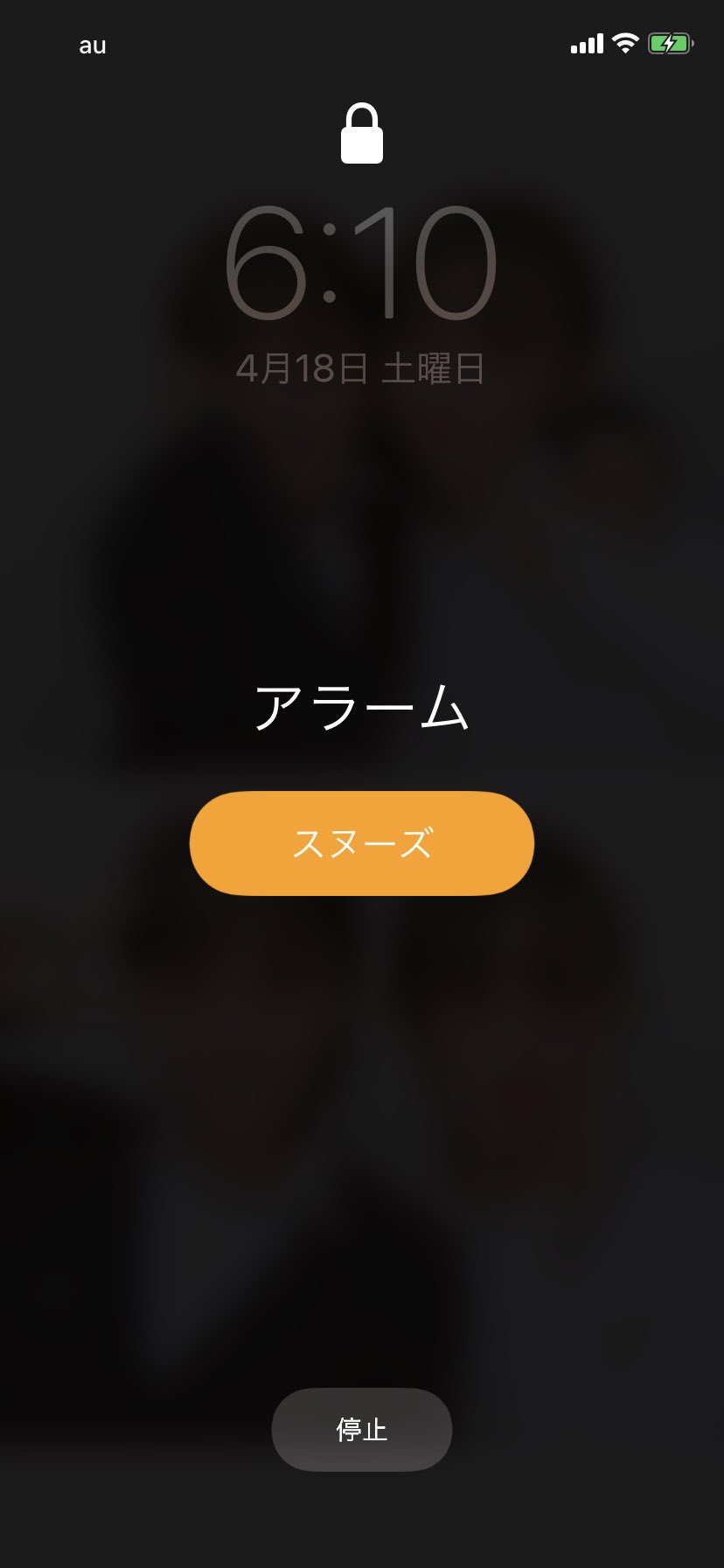Stop the alarm with 停止 button

click(361, 1429)
